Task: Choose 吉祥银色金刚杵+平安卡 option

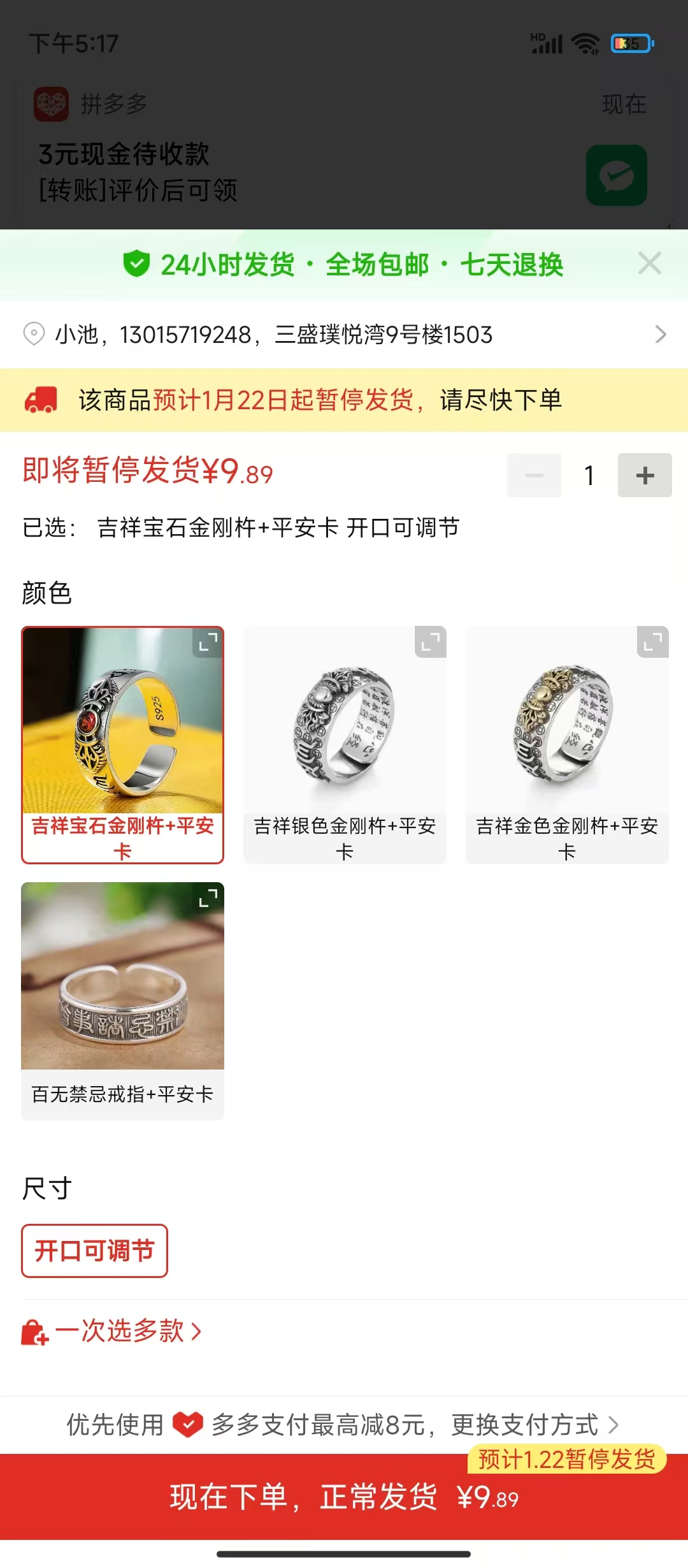Action: tap(345, 746)
